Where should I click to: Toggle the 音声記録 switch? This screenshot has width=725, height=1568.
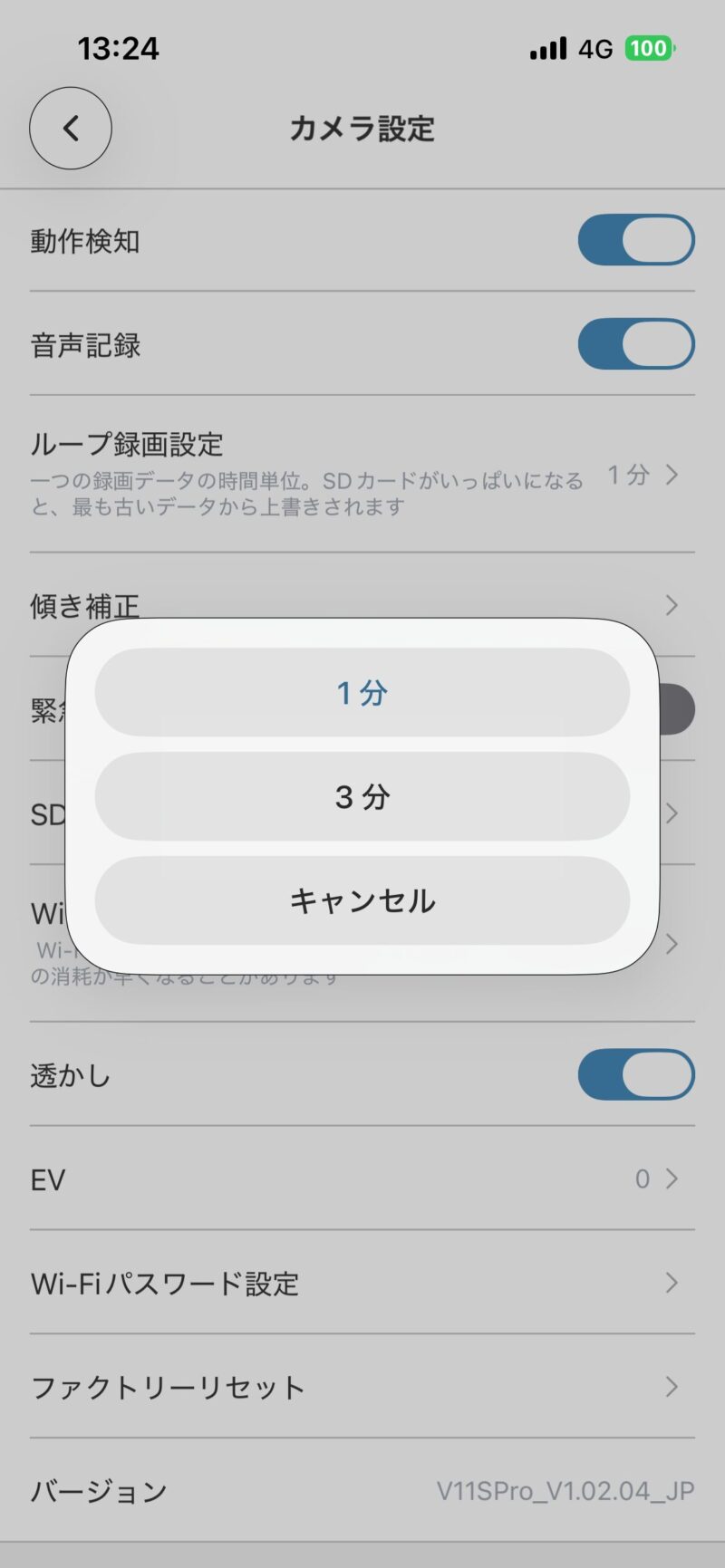635,344
